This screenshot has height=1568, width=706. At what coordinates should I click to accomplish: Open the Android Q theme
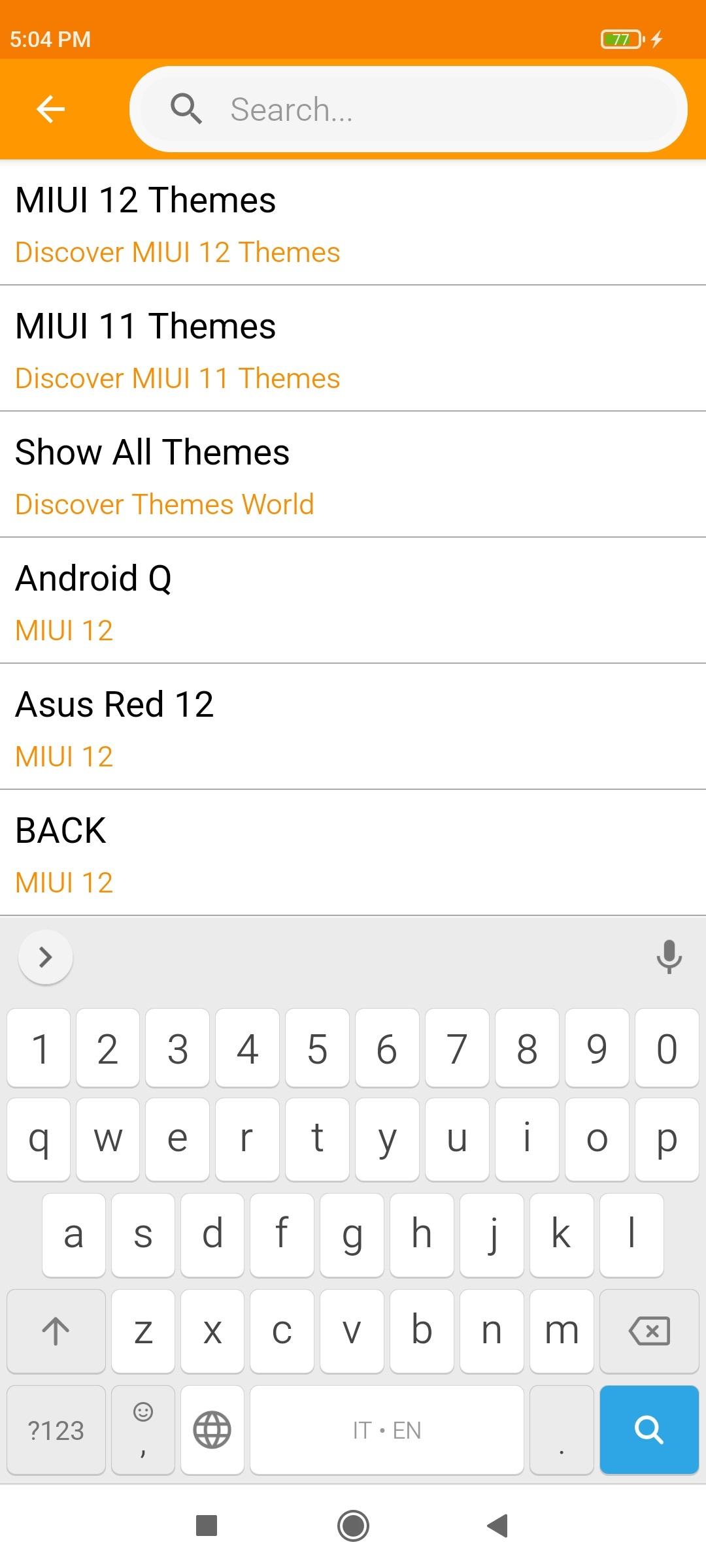coord(353,602)
